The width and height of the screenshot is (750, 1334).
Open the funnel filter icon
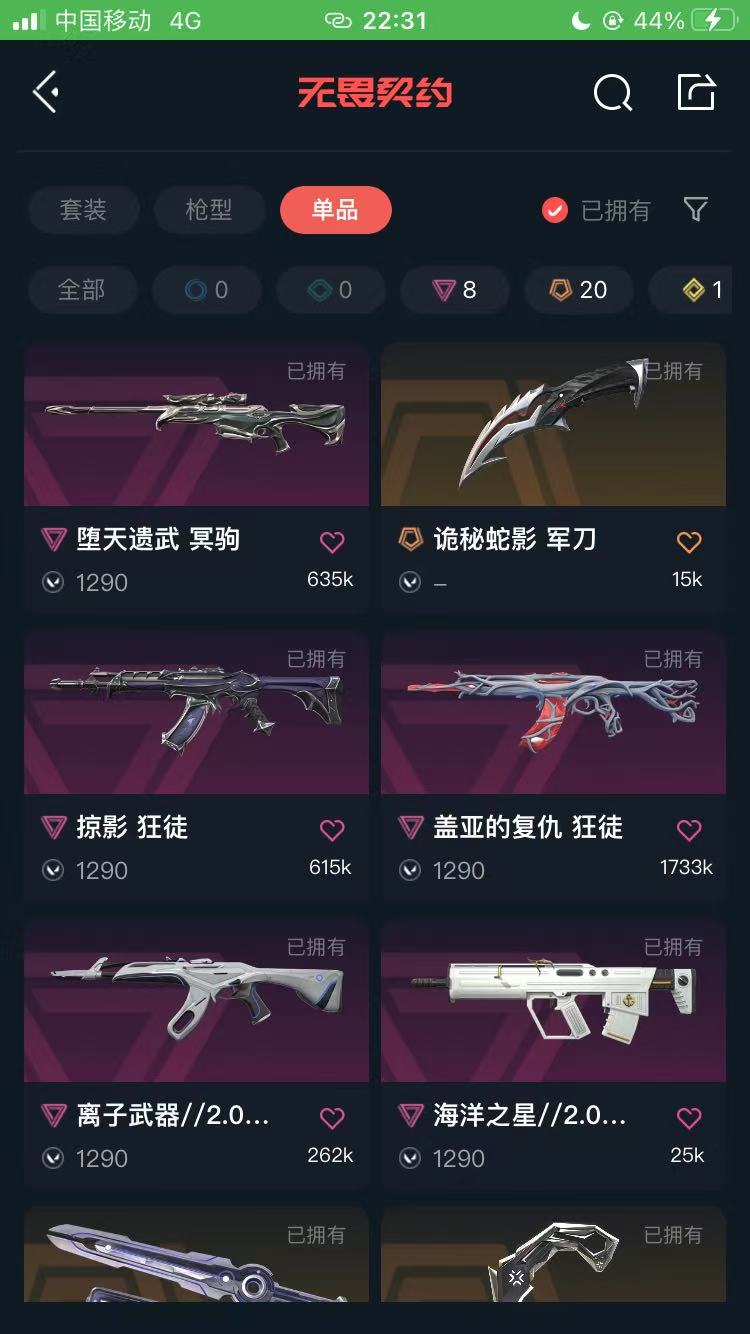pyautogui.click(x=696, y=209)
